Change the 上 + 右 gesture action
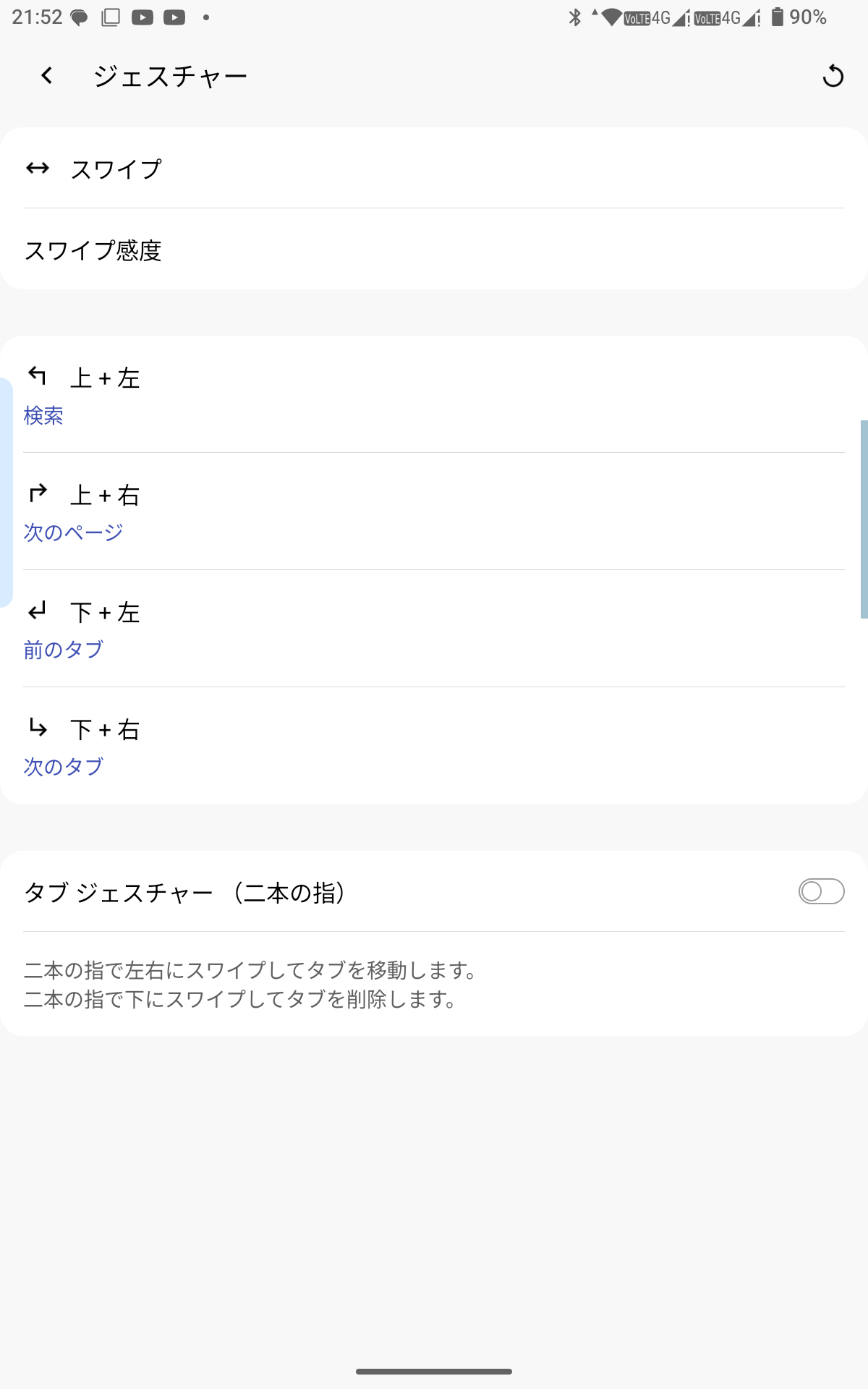Viewport: 868px width, 1389px height. pos(434,511)
